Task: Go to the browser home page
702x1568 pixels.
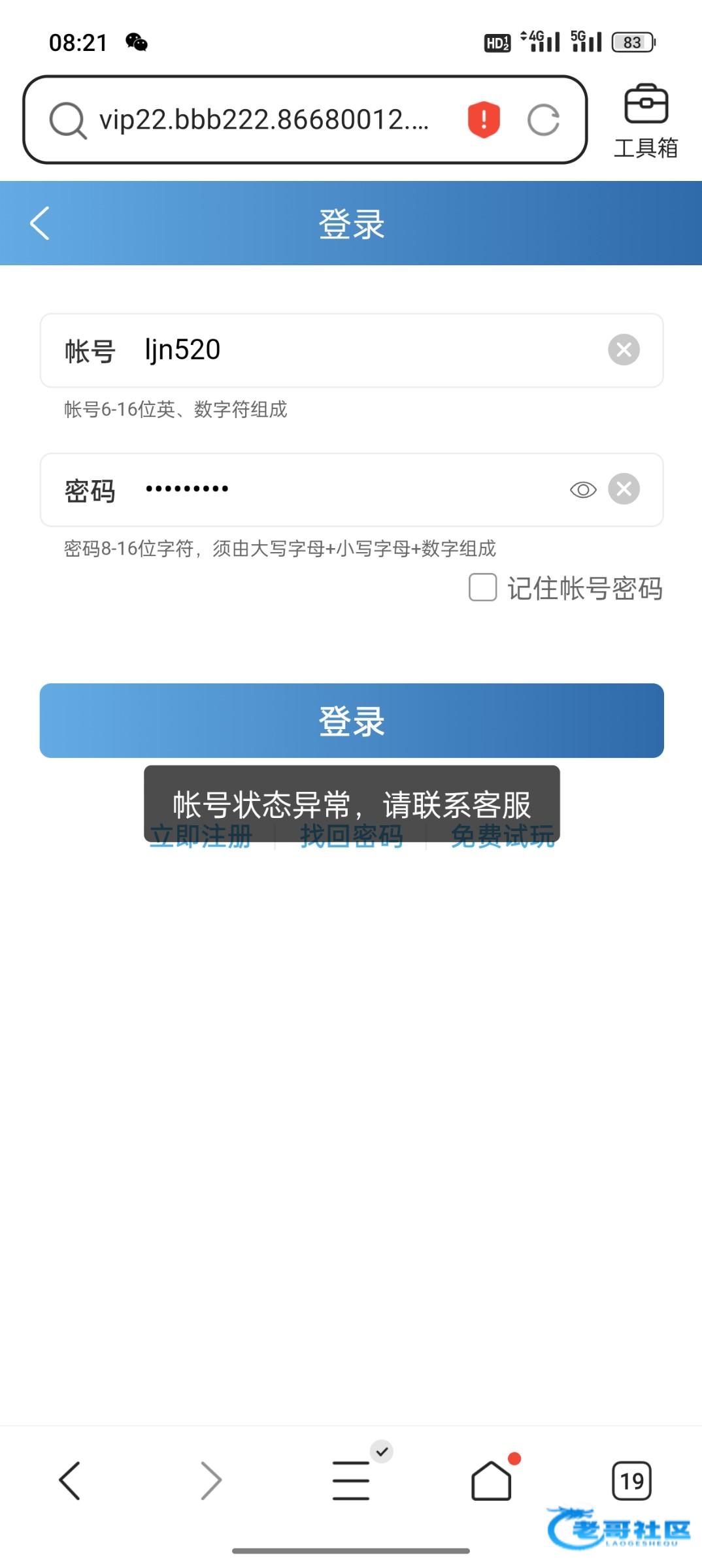Action: pos(492,1480)
